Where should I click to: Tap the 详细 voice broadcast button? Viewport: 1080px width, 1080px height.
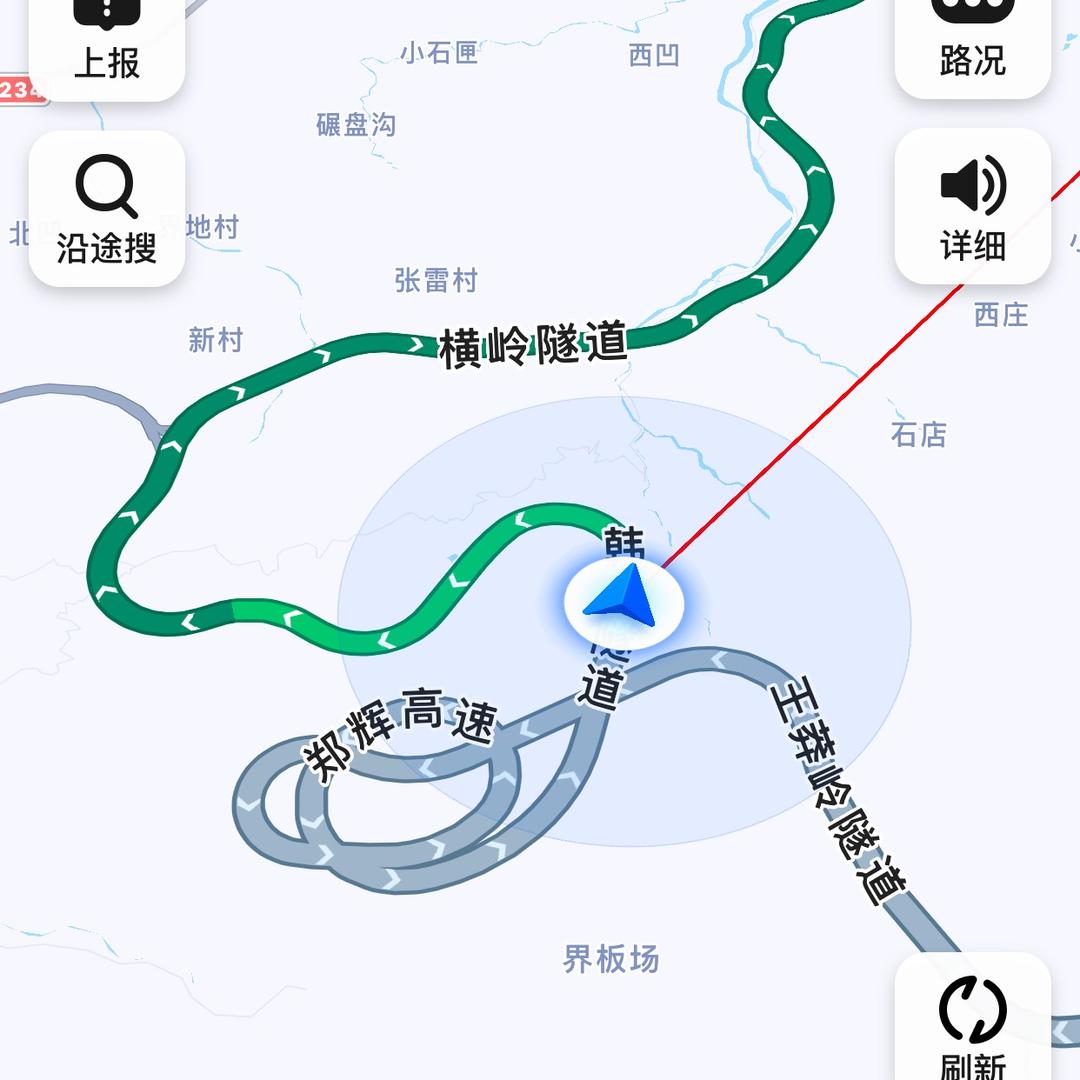point(972,207)
